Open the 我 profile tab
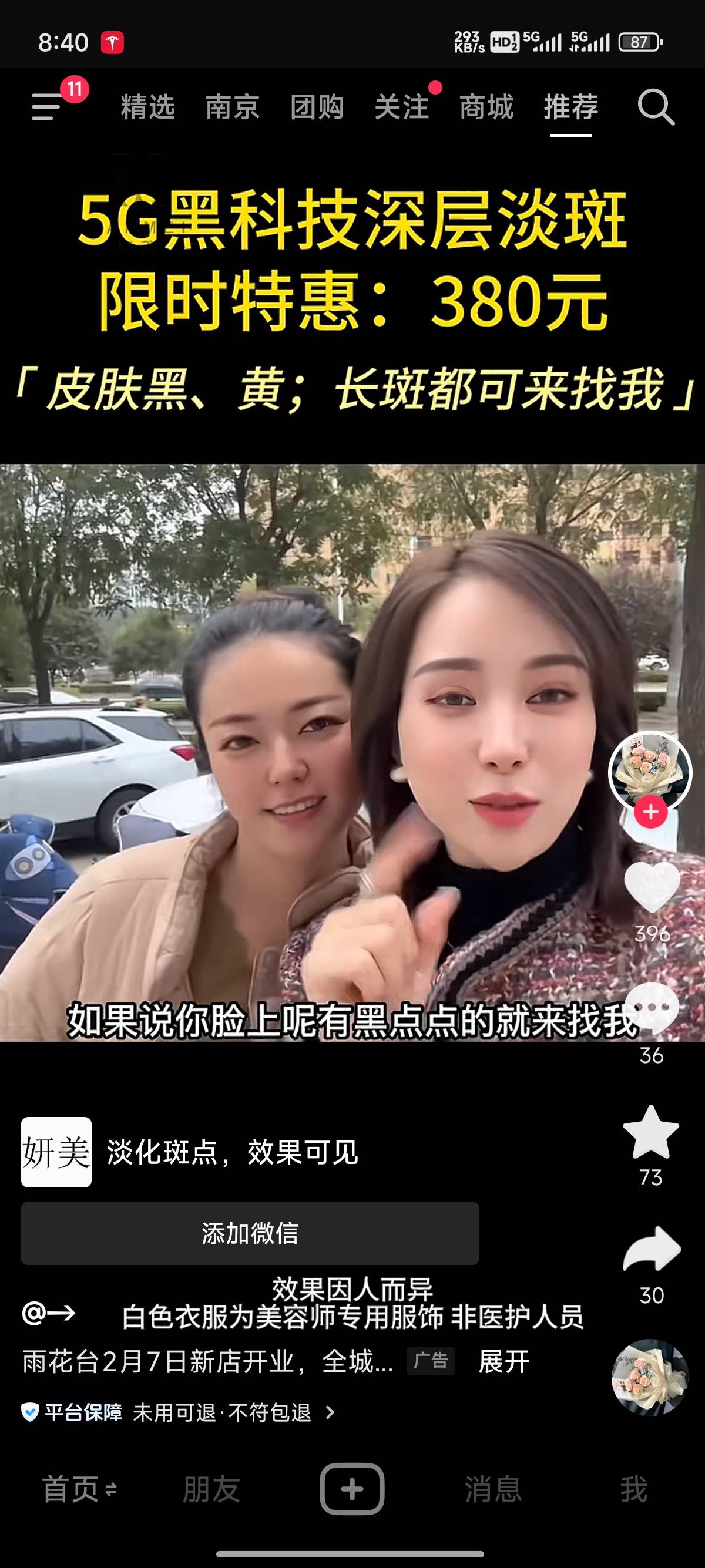Image resolution: width=705 pixels, height=1568 pixels. pos(634,1489)
